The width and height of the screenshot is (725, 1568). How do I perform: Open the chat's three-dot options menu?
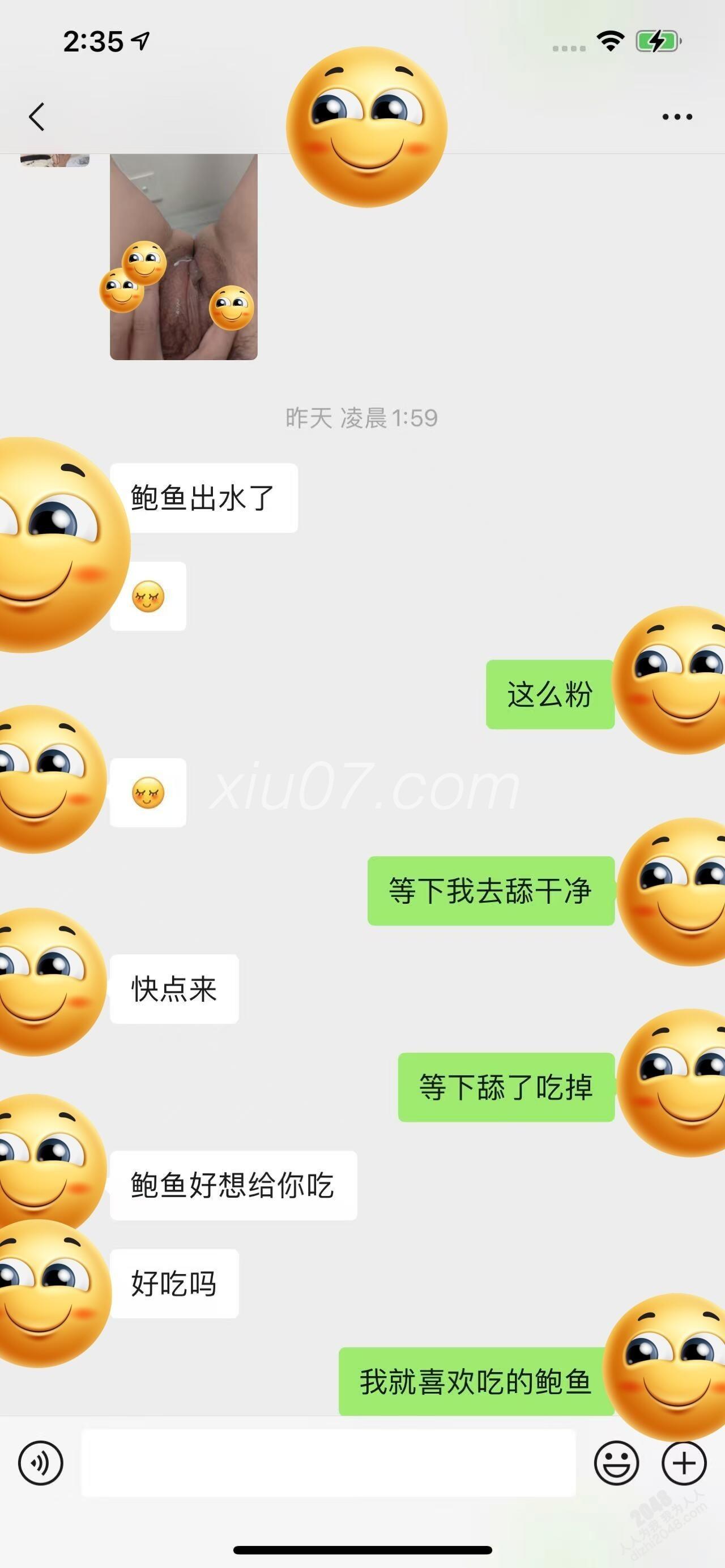[x=677, y=117]
